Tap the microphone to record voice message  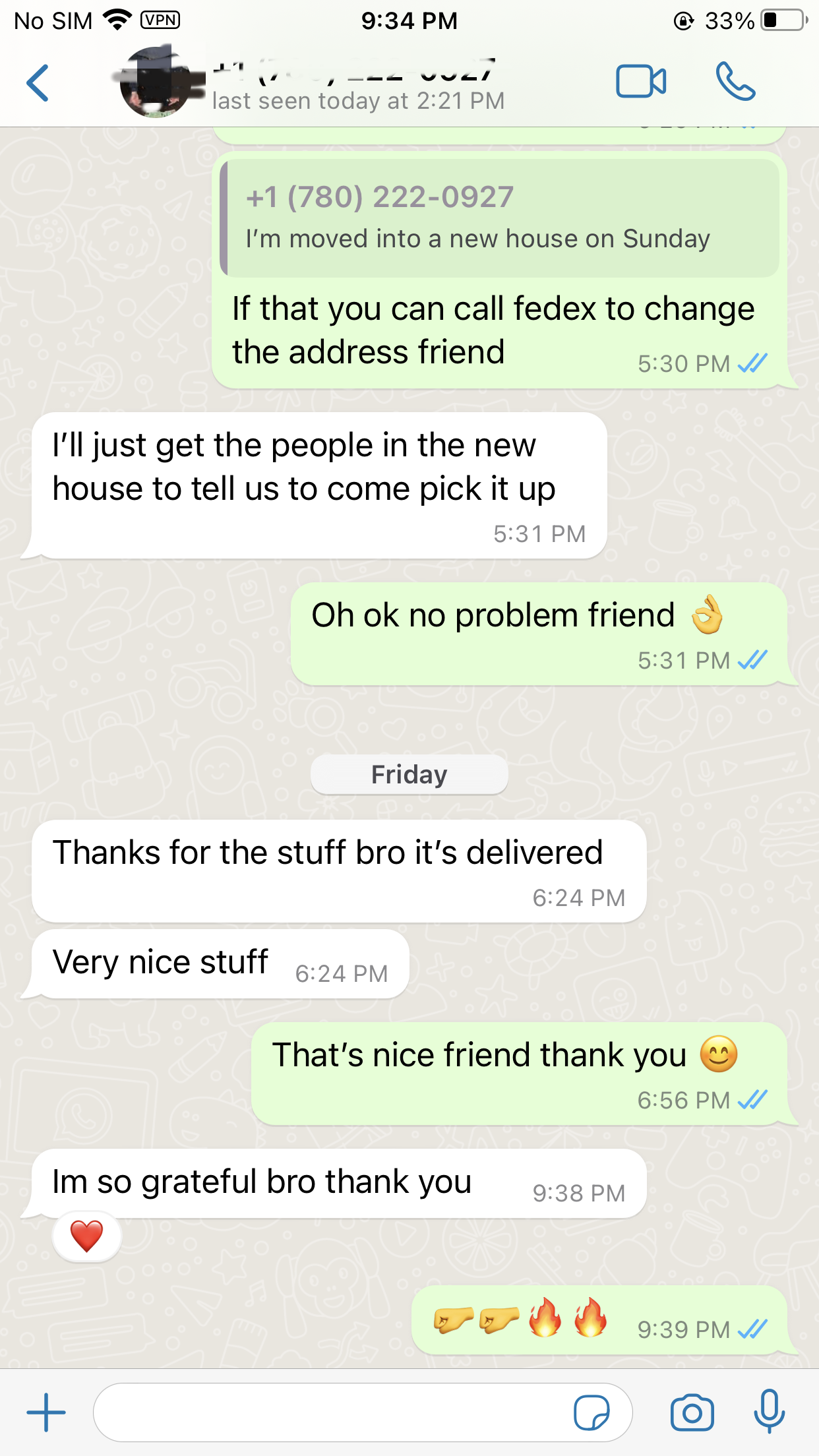pyautogui.click(x=769, y=1412)
